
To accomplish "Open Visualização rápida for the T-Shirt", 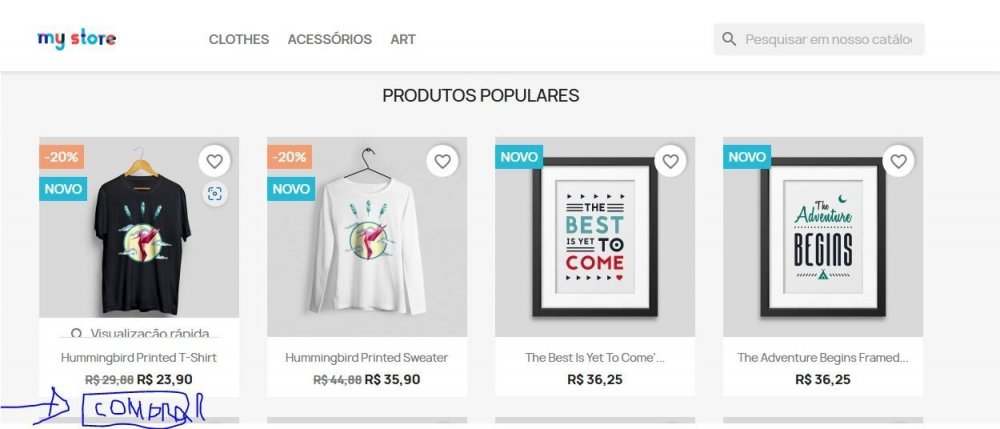I will click(x=139, y=334).
